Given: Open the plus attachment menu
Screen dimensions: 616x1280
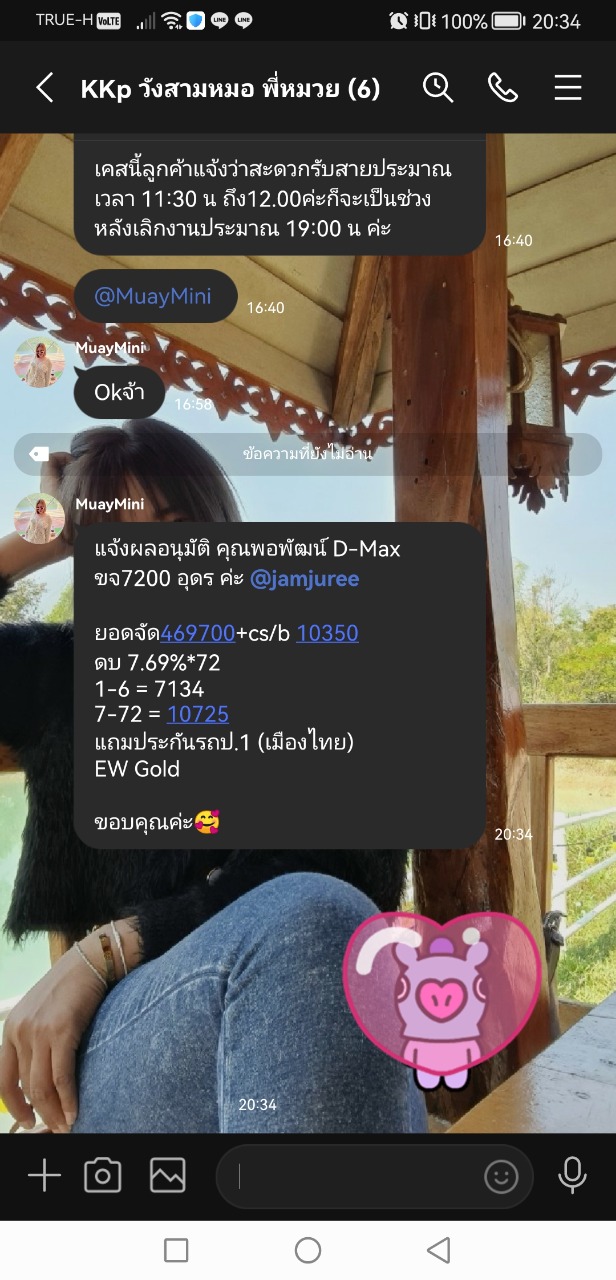Looking at the screenshot, I should [44, 1176].
